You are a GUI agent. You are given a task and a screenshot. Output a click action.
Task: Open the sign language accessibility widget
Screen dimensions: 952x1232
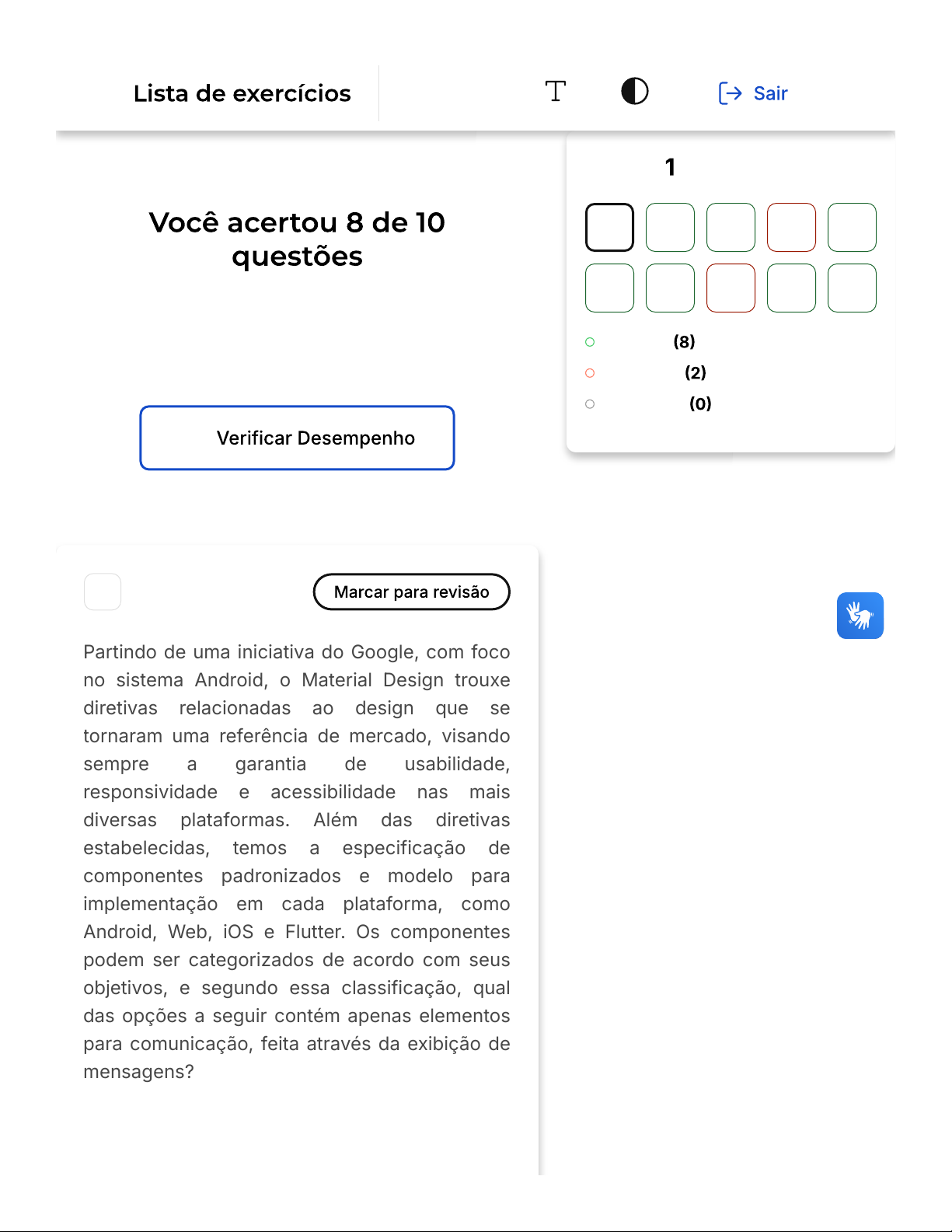pos(860,616)
